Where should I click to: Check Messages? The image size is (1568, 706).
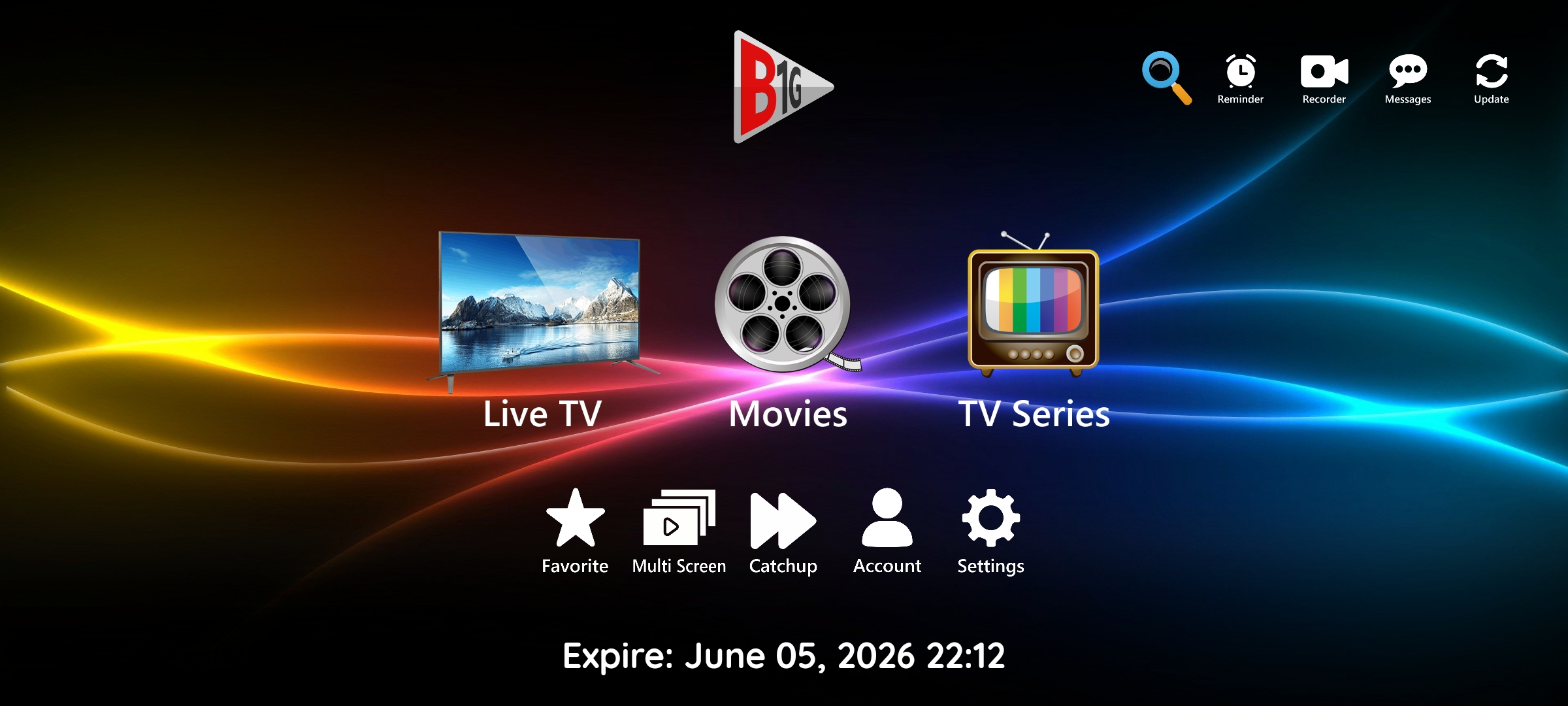(x=1407, y=77)
